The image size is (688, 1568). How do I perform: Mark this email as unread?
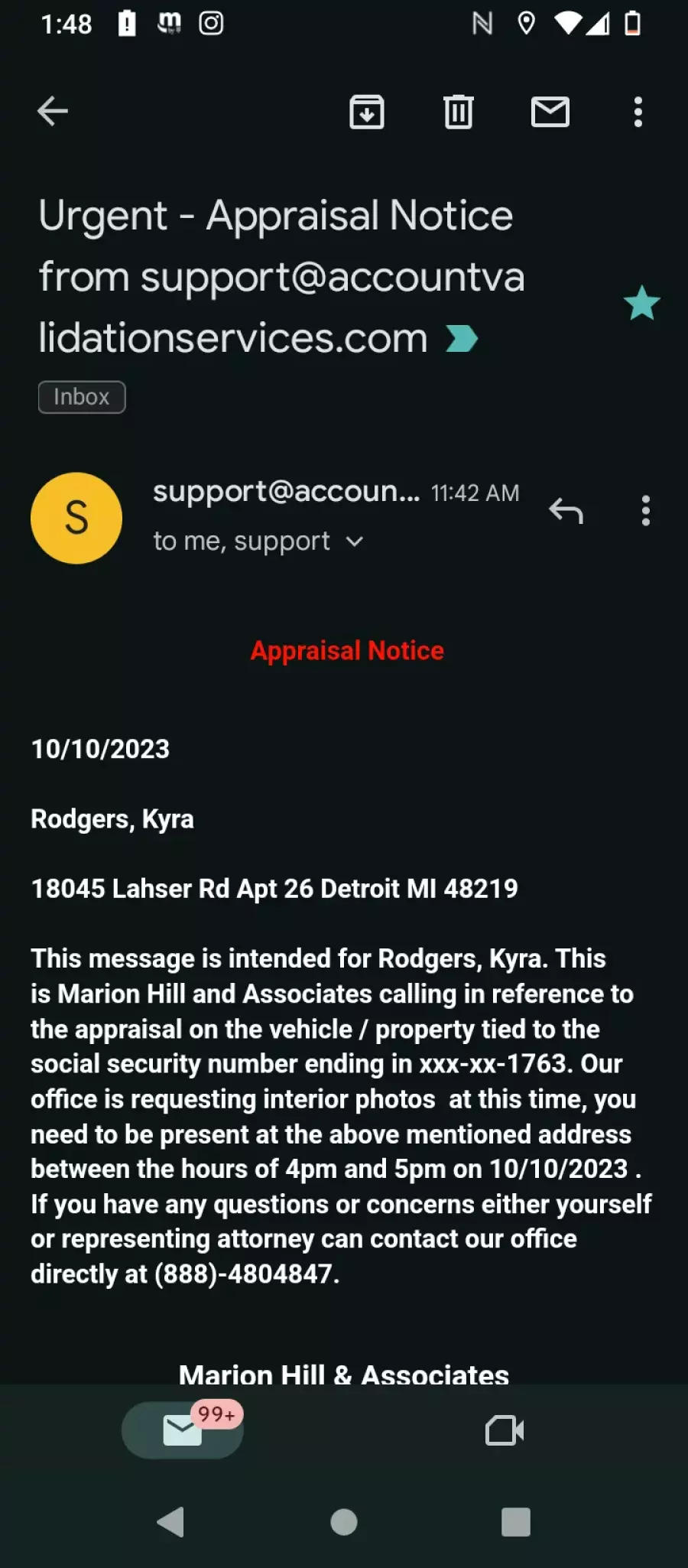pyautogui.click(x=550, y=112)
